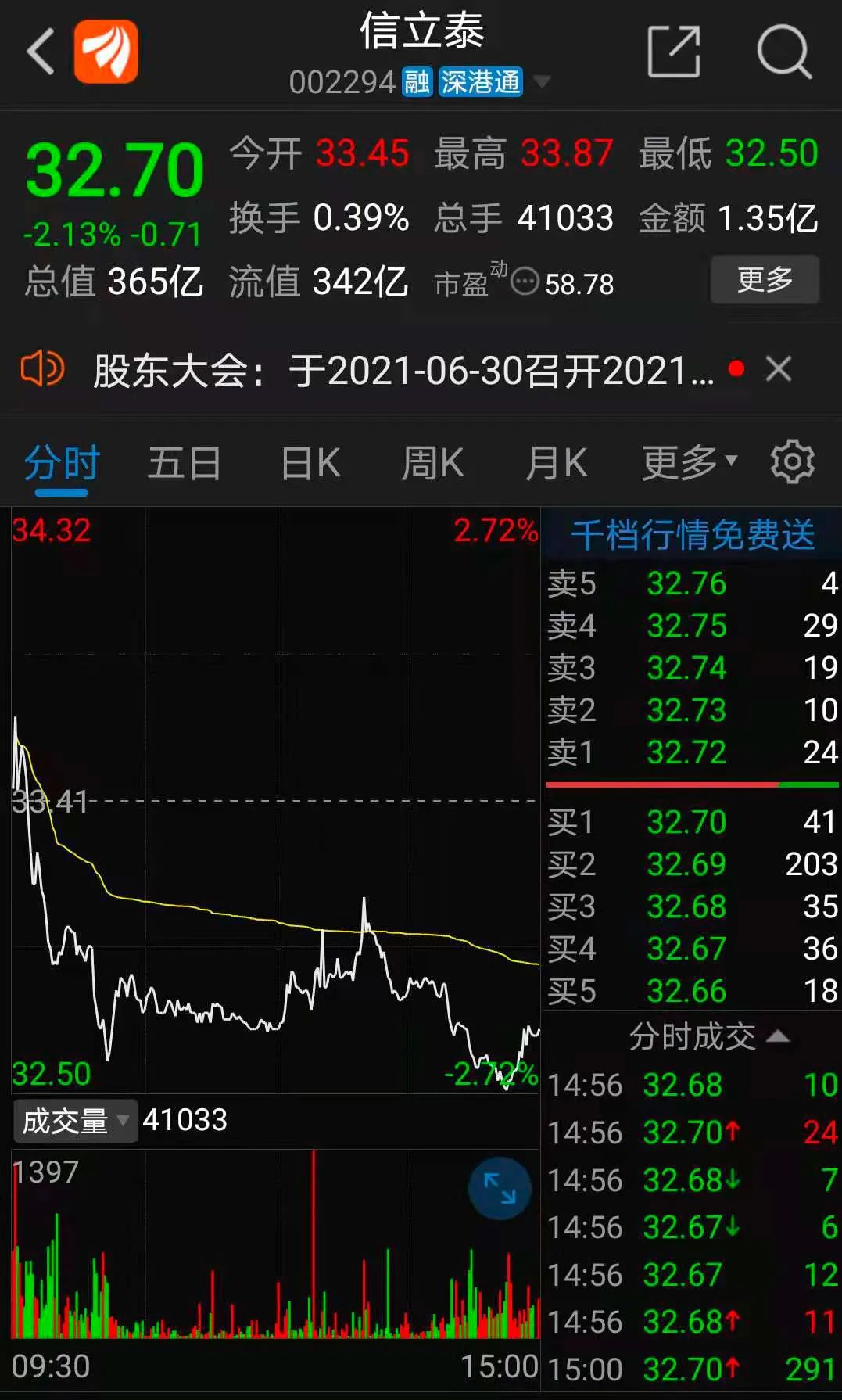
Task: Select the 分时 tab
Action: point(62,462)
